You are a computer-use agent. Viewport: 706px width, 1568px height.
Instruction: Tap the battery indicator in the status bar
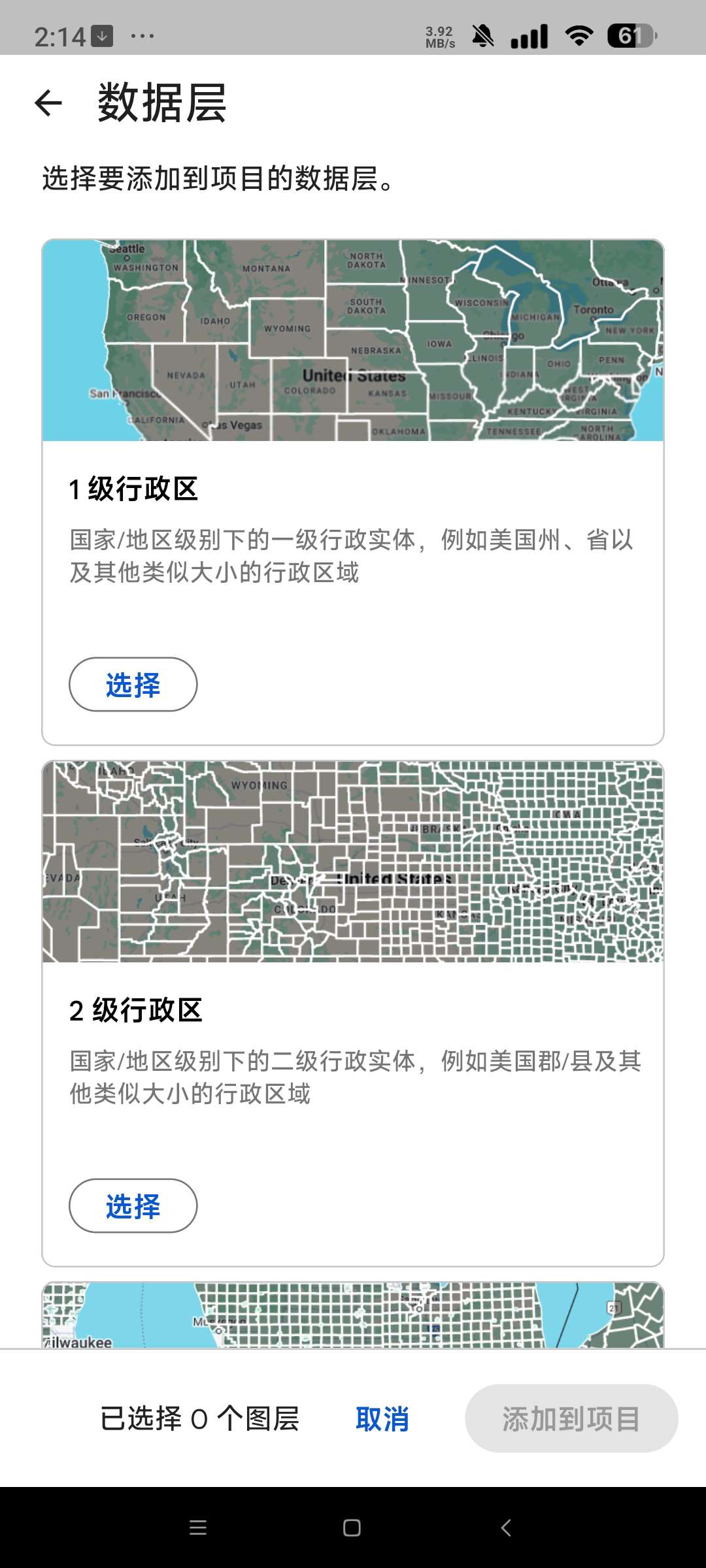pyautogui.click(x=629, y=36)
